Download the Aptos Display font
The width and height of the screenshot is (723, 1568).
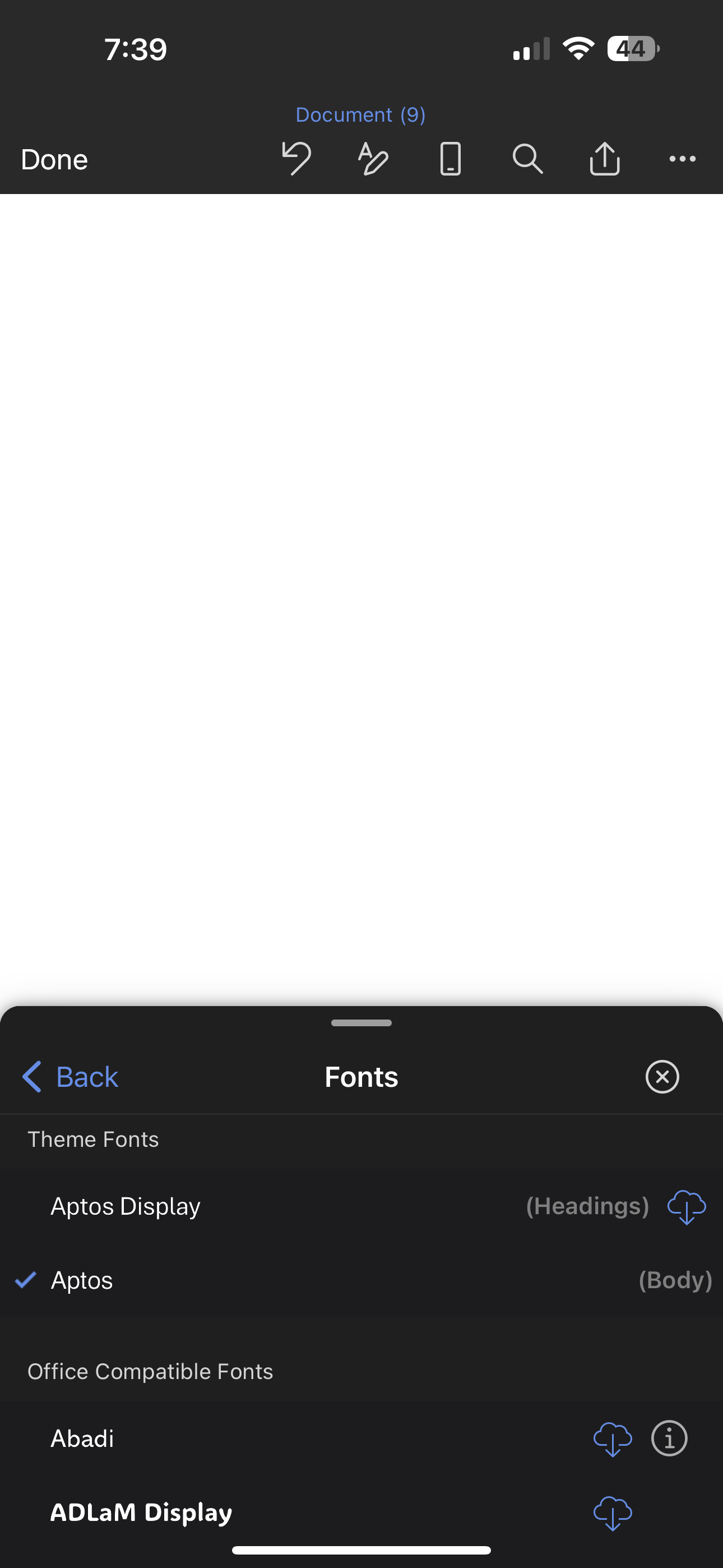(x=687, y=1206)
